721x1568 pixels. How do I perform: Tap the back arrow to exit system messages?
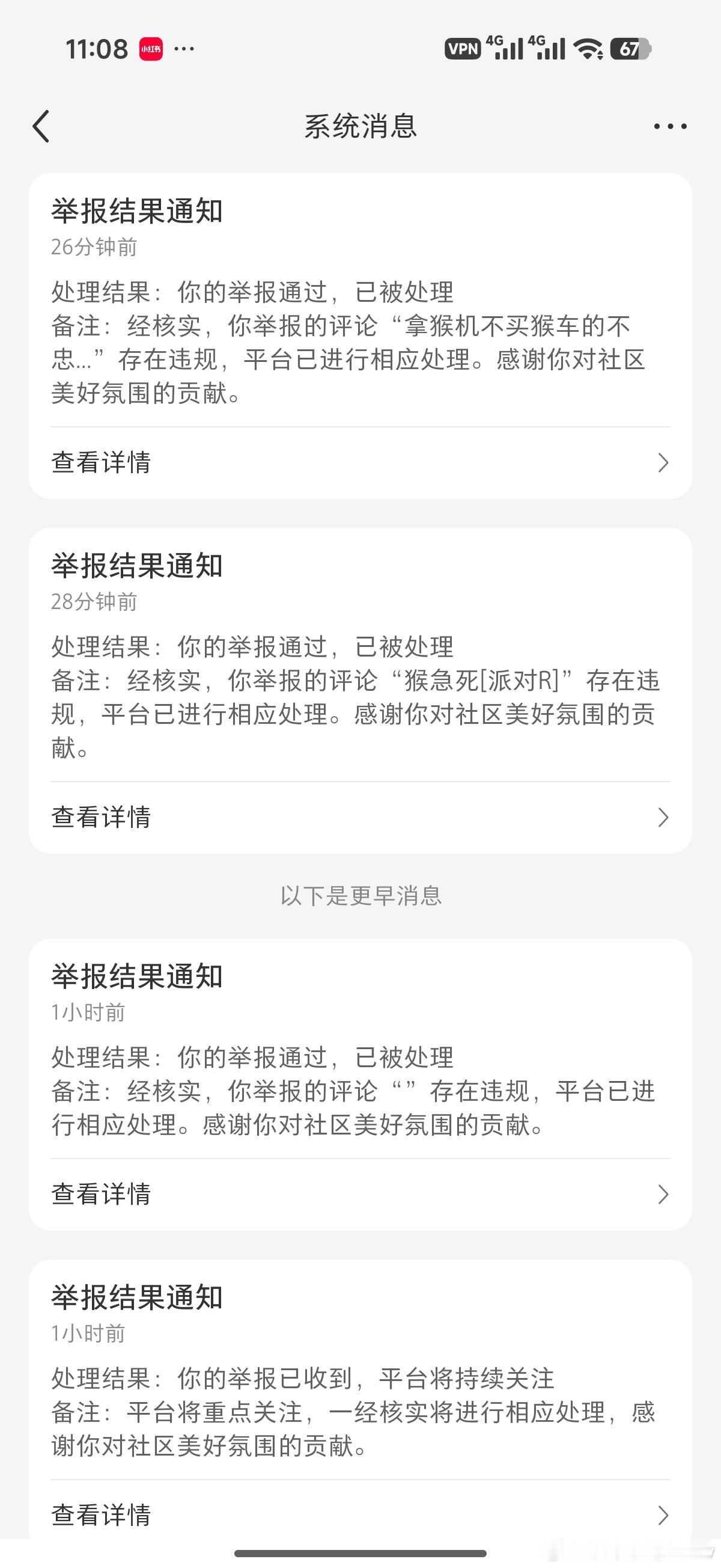pos(41,126)
